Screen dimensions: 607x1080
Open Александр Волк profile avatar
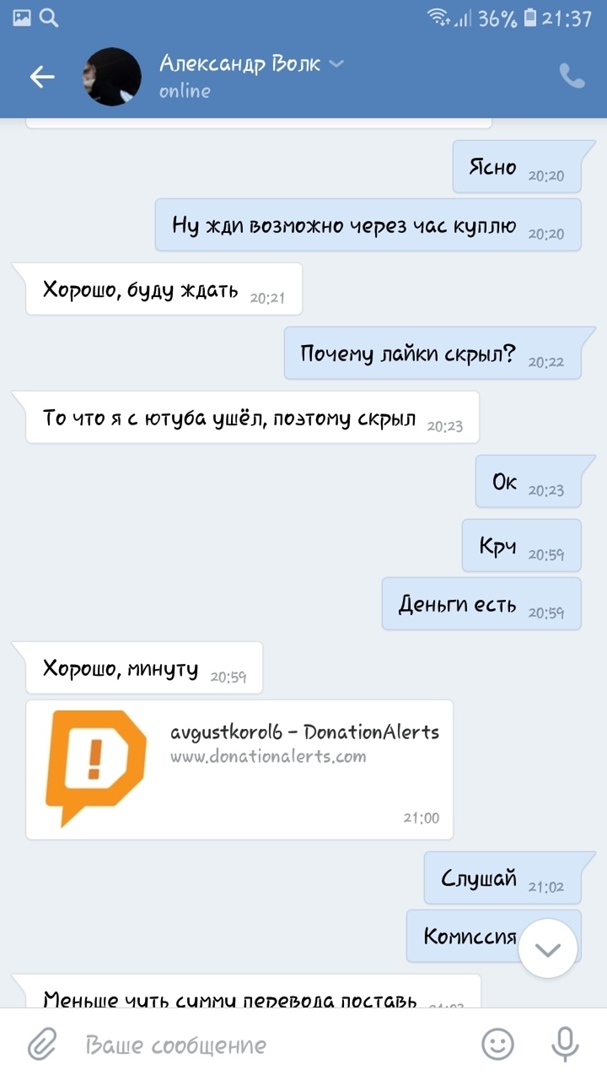coord(110,77)
